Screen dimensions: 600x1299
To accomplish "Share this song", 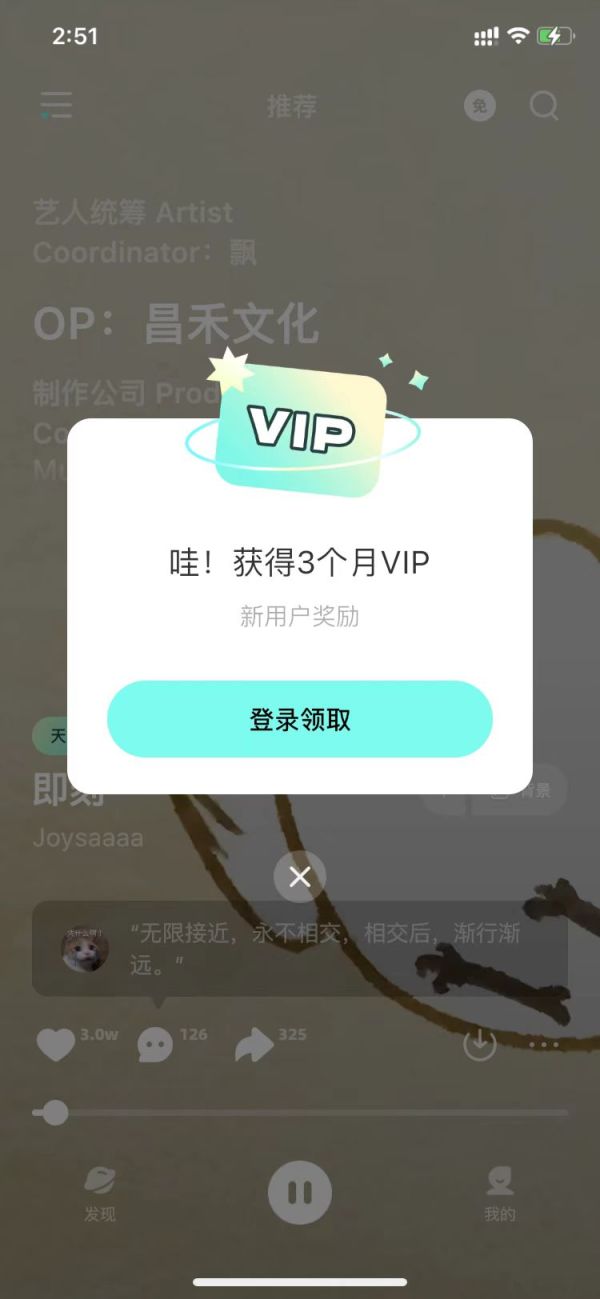I will [x=254, y=1045].
